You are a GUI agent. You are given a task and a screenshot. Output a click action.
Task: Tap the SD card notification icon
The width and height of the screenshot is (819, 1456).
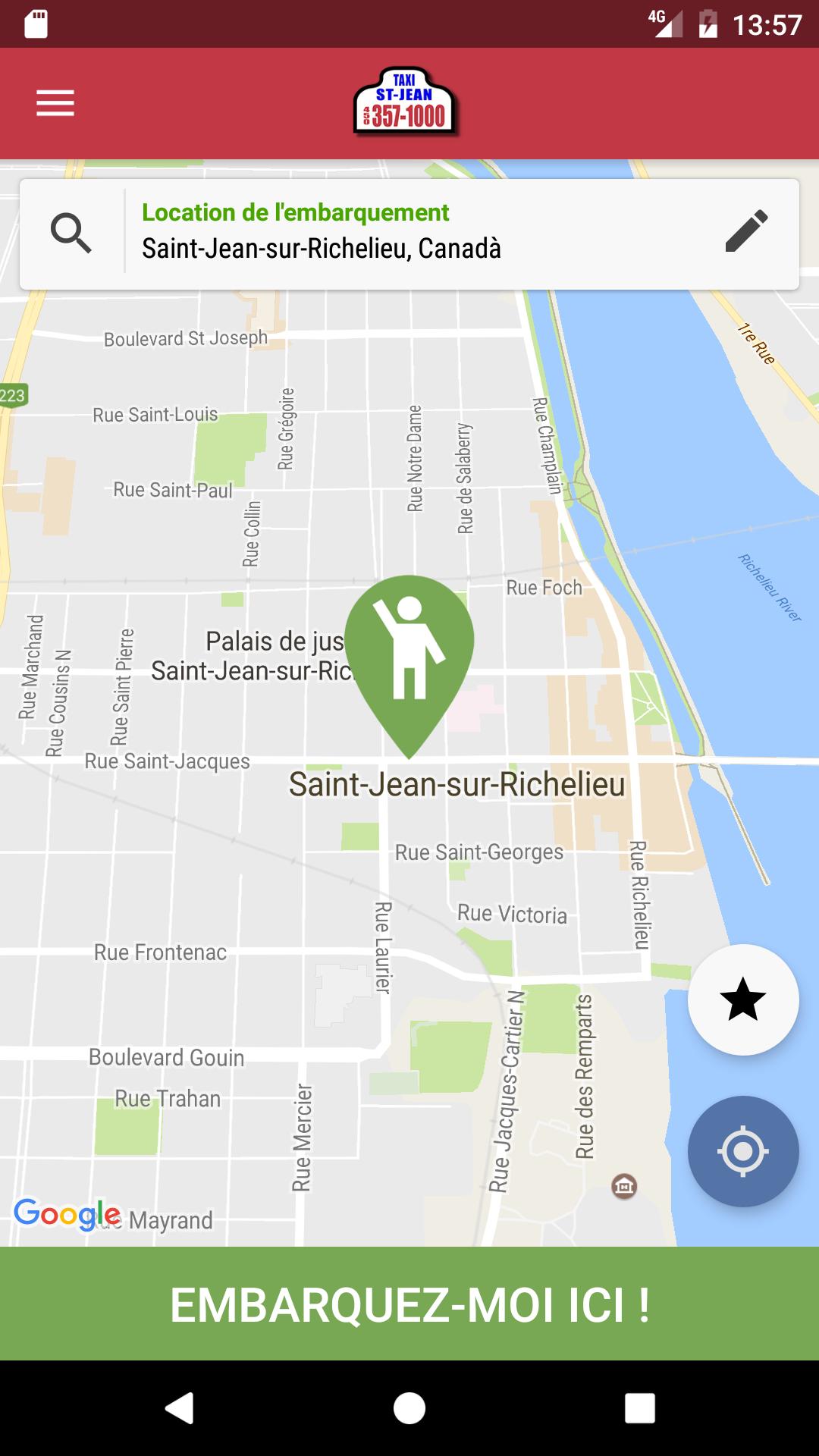(34, 22)
